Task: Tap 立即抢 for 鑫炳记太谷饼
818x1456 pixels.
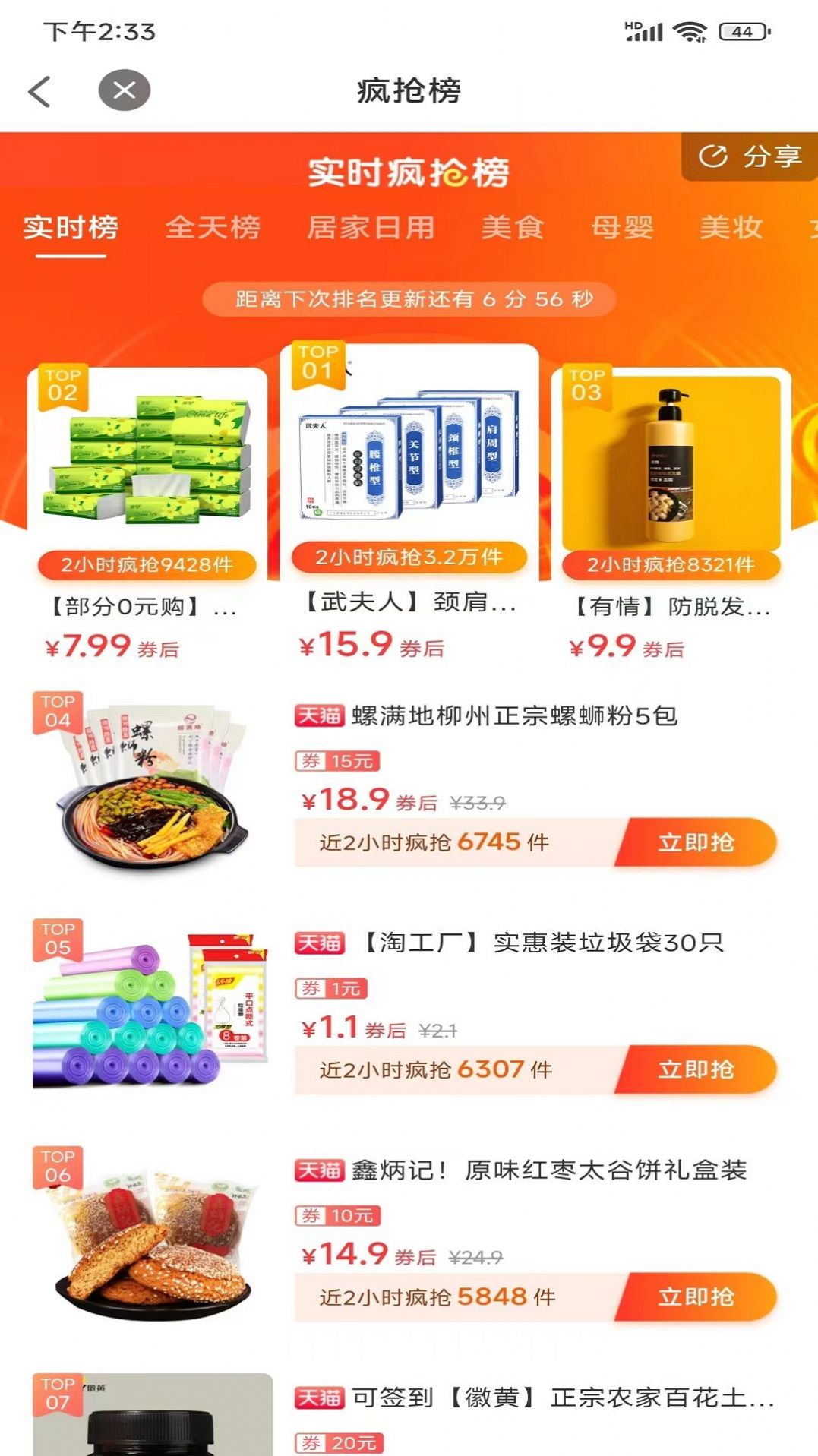Action: click(696, 1297)
